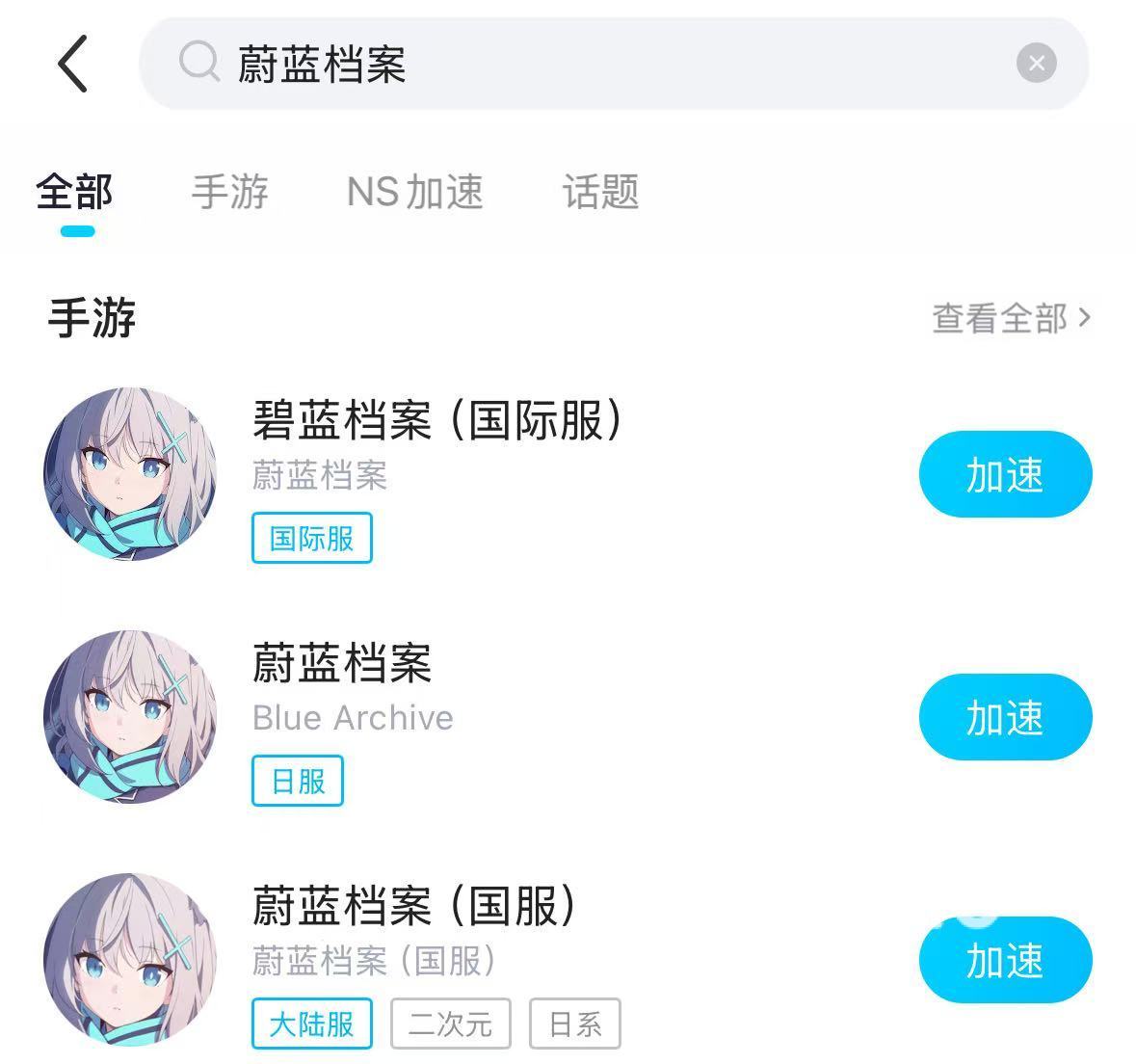Select the 全部 tab
The height and width of the screenshot is (1064, 1136).
[75, 192]
